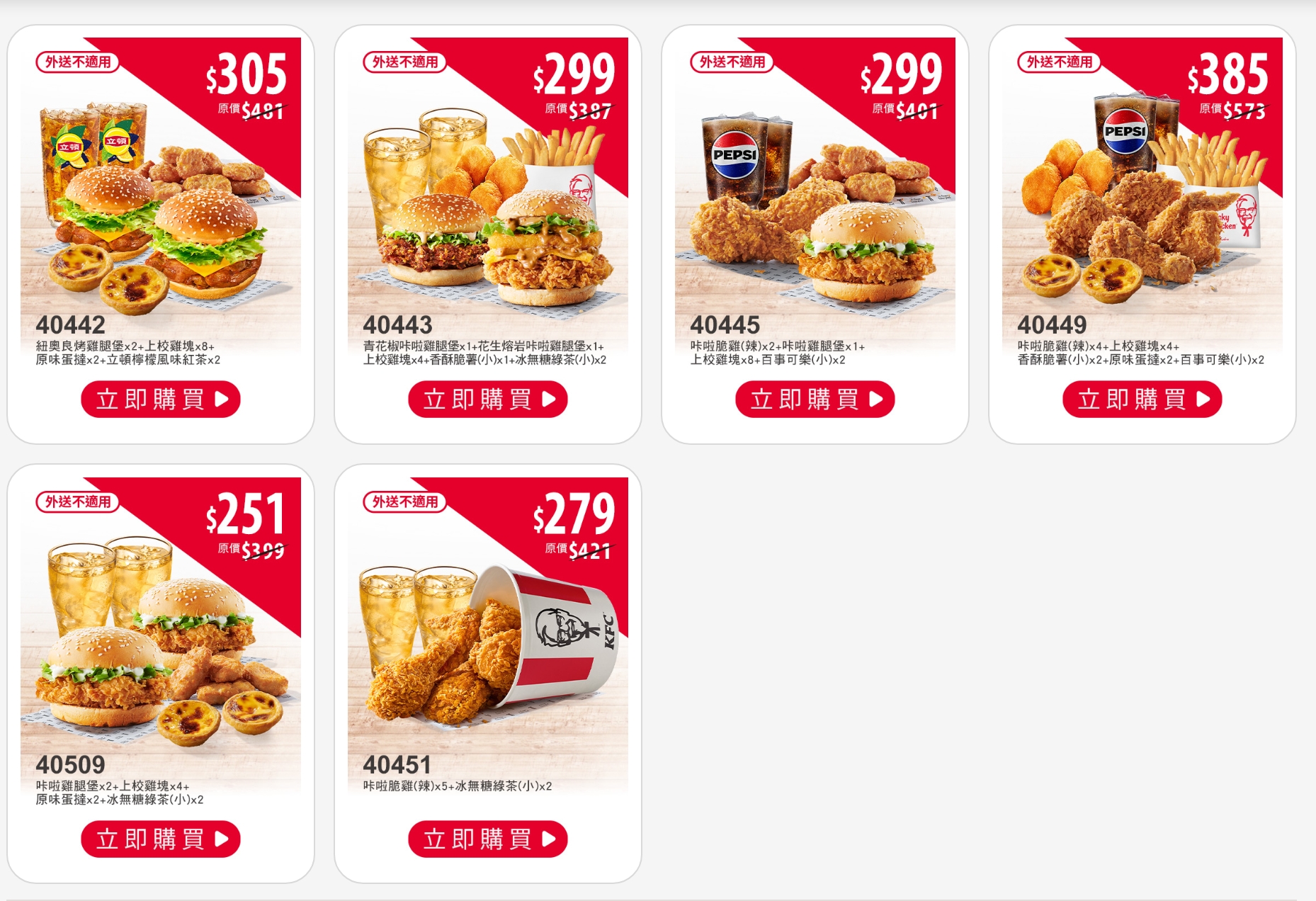1316x901 pixels.
Task: Buy the $279 bucket coupon 40451
Action: pos(487,839)
